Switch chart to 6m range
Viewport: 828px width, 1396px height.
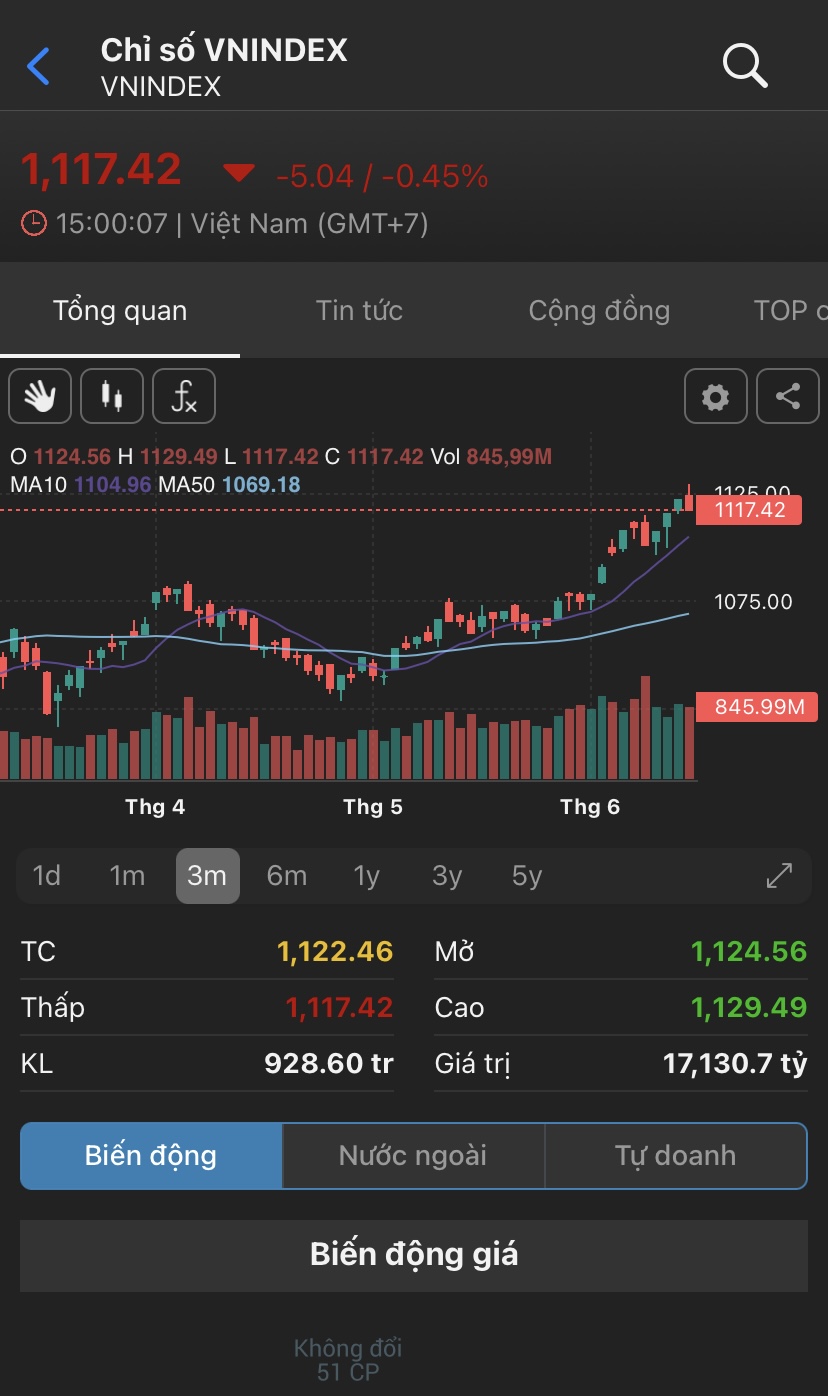click(x=287, y=876)
